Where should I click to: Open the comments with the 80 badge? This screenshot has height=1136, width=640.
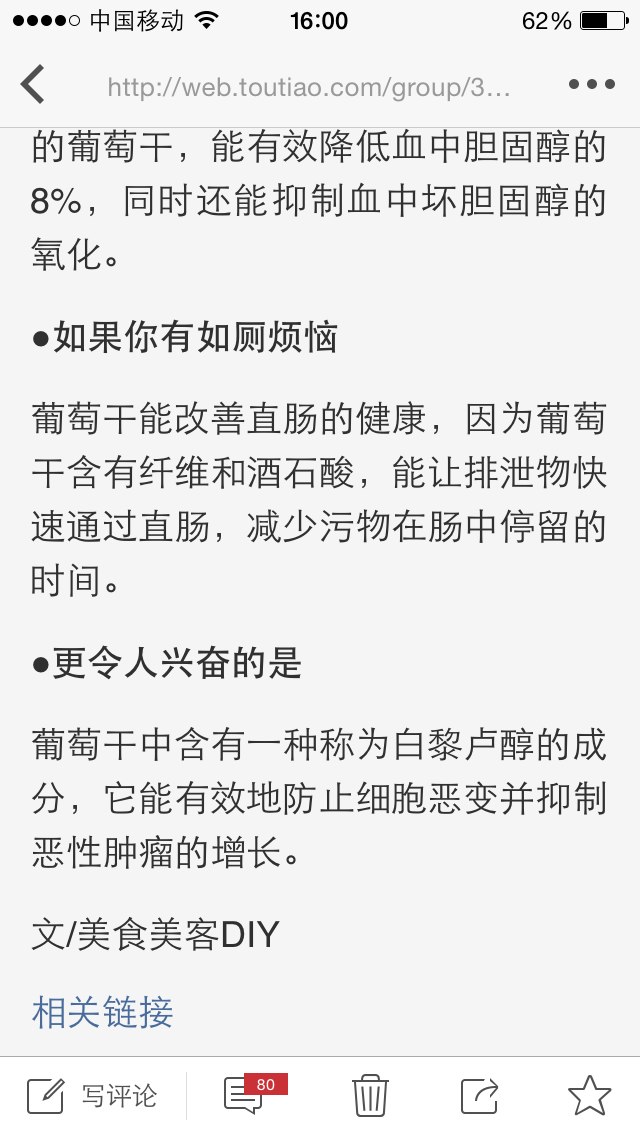pos(254,1094)
